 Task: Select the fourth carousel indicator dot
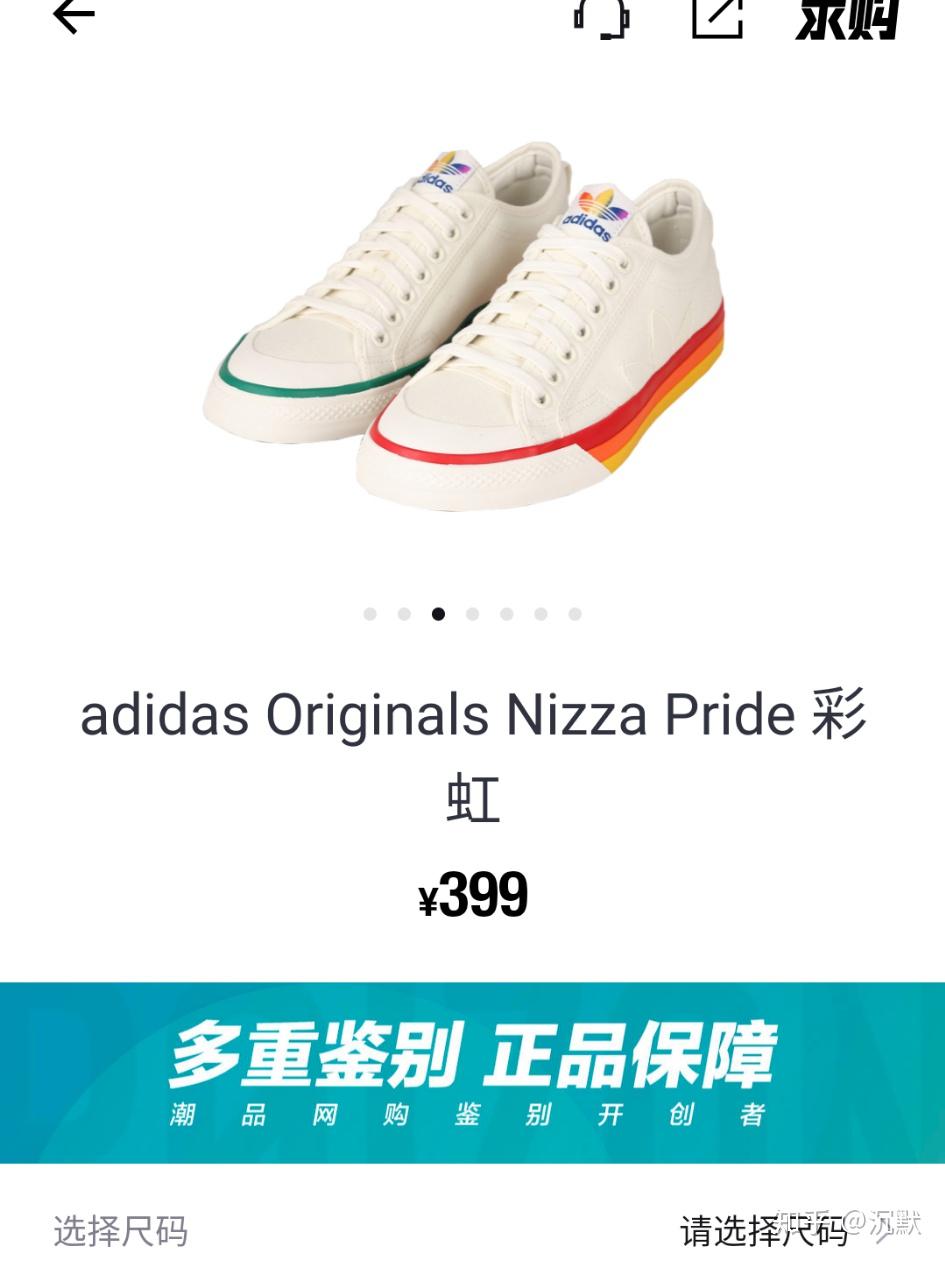pyautogui.click(x=472, y=614)
